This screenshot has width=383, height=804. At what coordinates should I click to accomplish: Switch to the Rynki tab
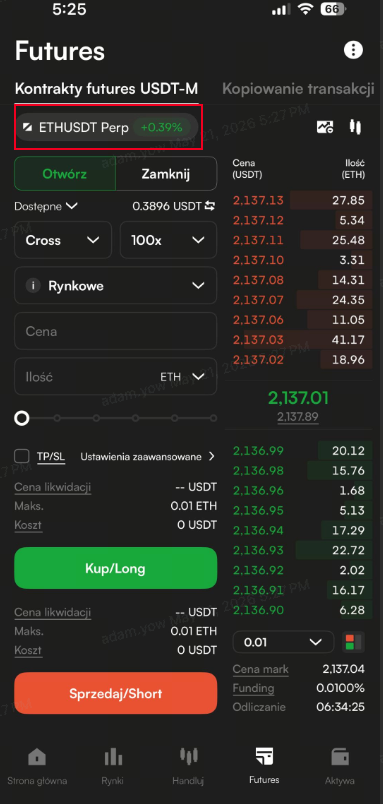point(113,767)
